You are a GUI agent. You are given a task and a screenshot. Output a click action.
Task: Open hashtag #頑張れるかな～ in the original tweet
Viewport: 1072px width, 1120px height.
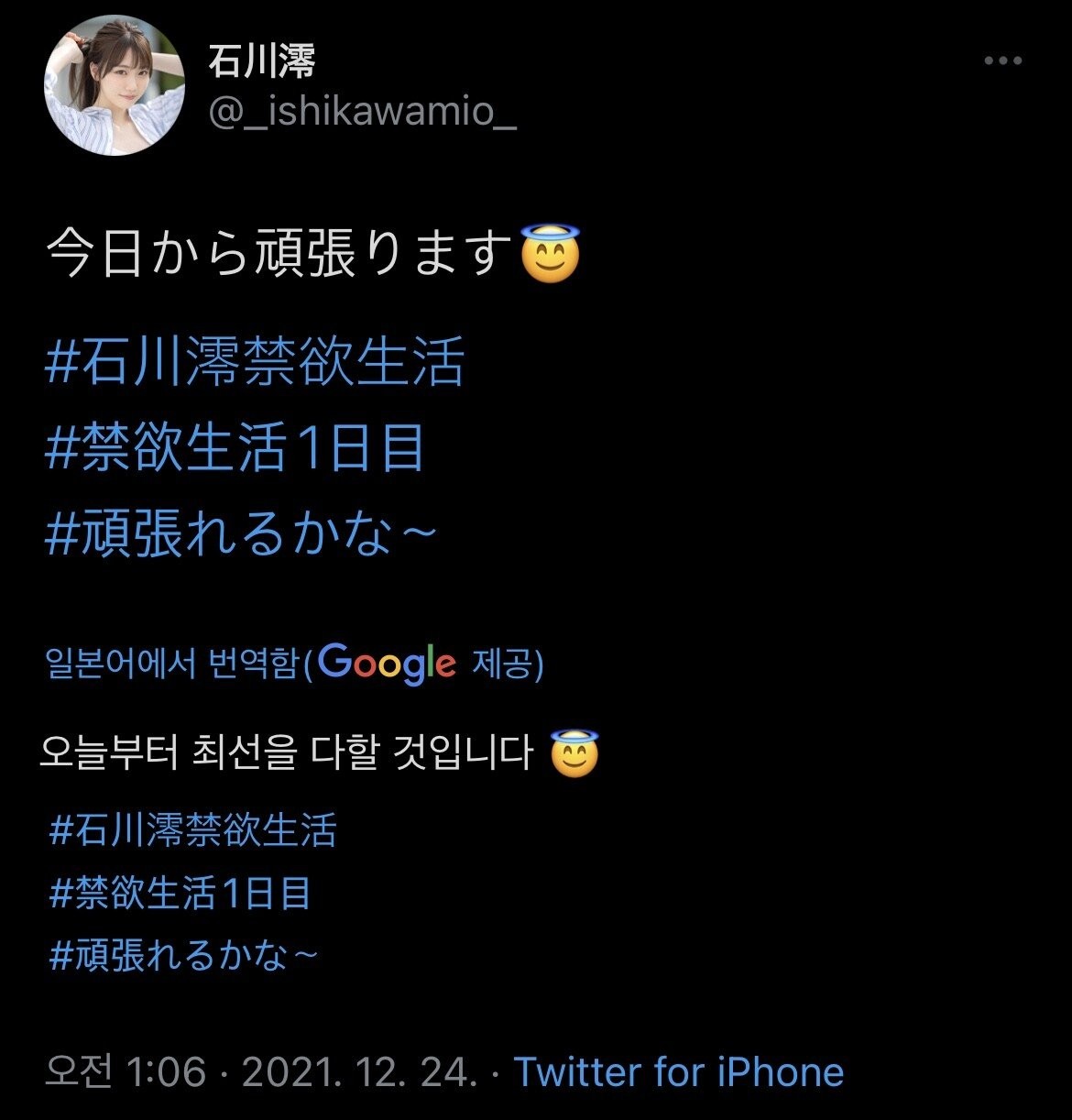(240, 535)
